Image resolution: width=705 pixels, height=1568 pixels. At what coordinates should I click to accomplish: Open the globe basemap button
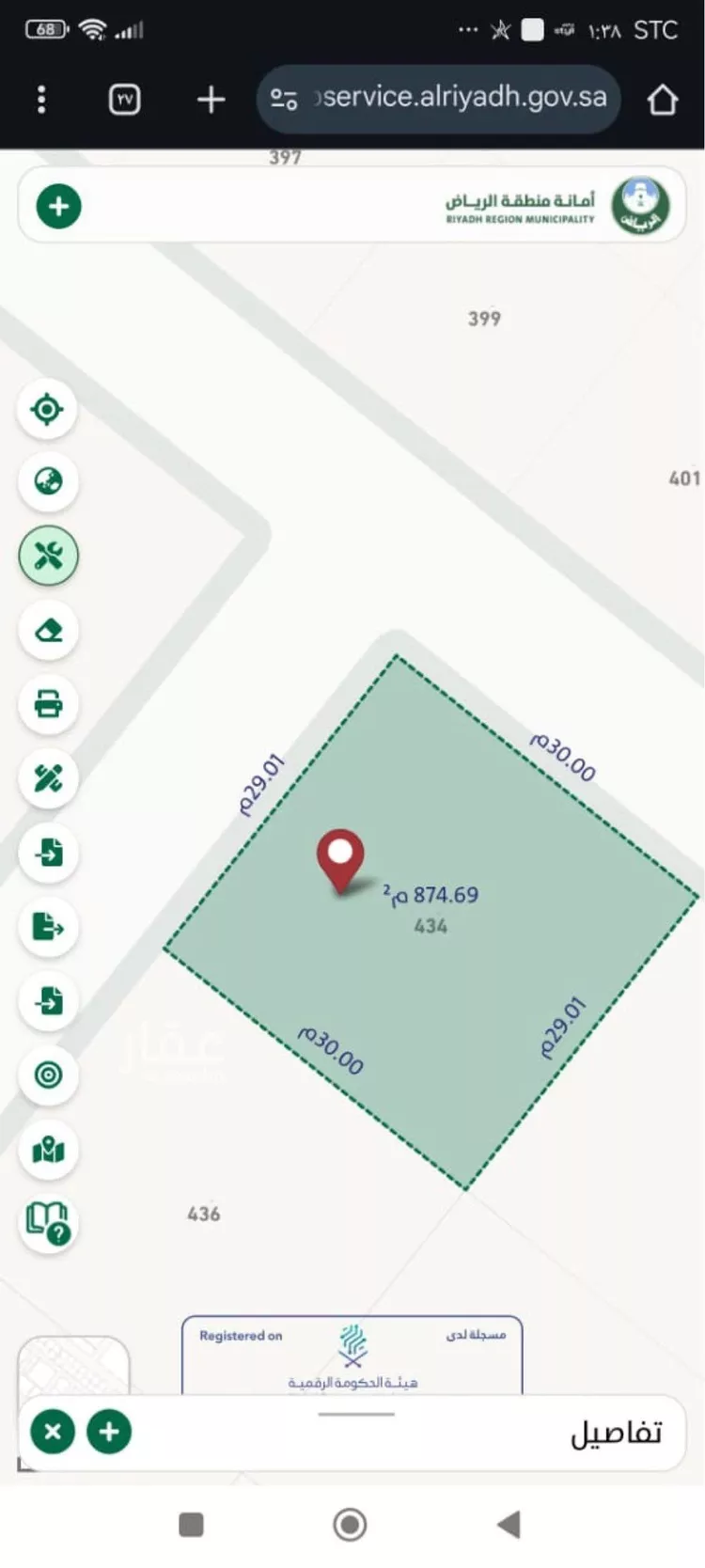pos(48,481)
